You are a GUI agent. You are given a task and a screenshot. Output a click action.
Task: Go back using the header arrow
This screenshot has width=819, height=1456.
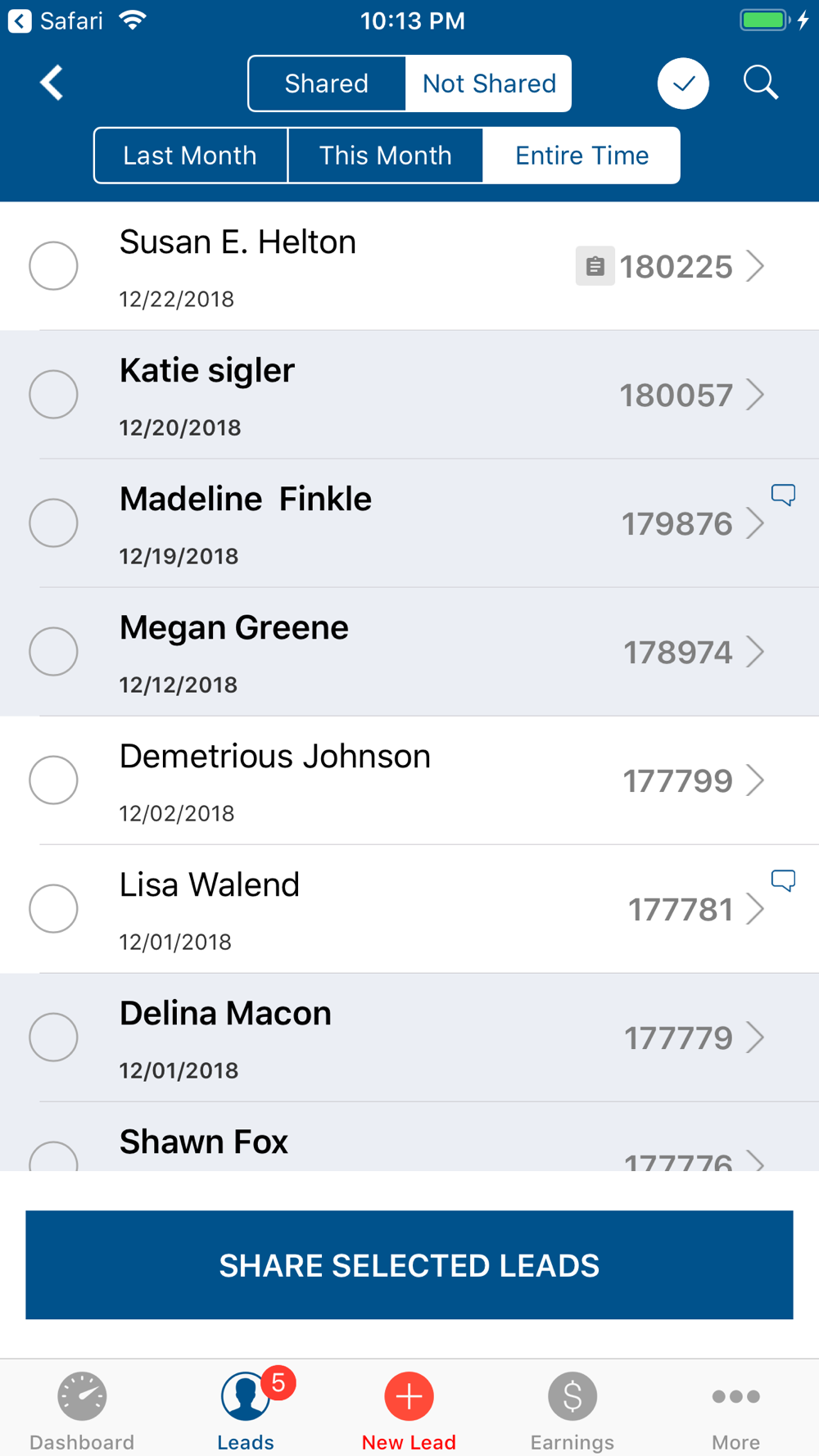(52, 83)
